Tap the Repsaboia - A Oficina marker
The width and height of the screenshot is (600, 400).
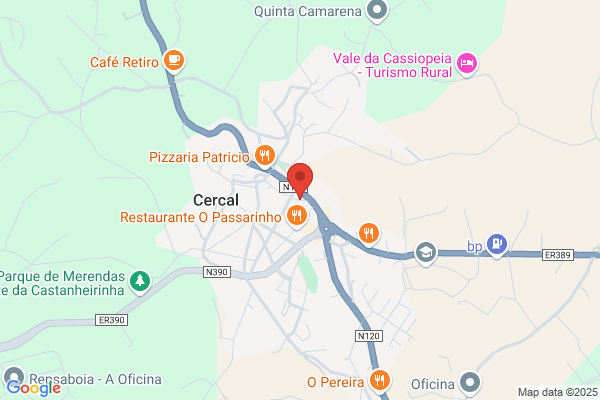pos(14,376)
